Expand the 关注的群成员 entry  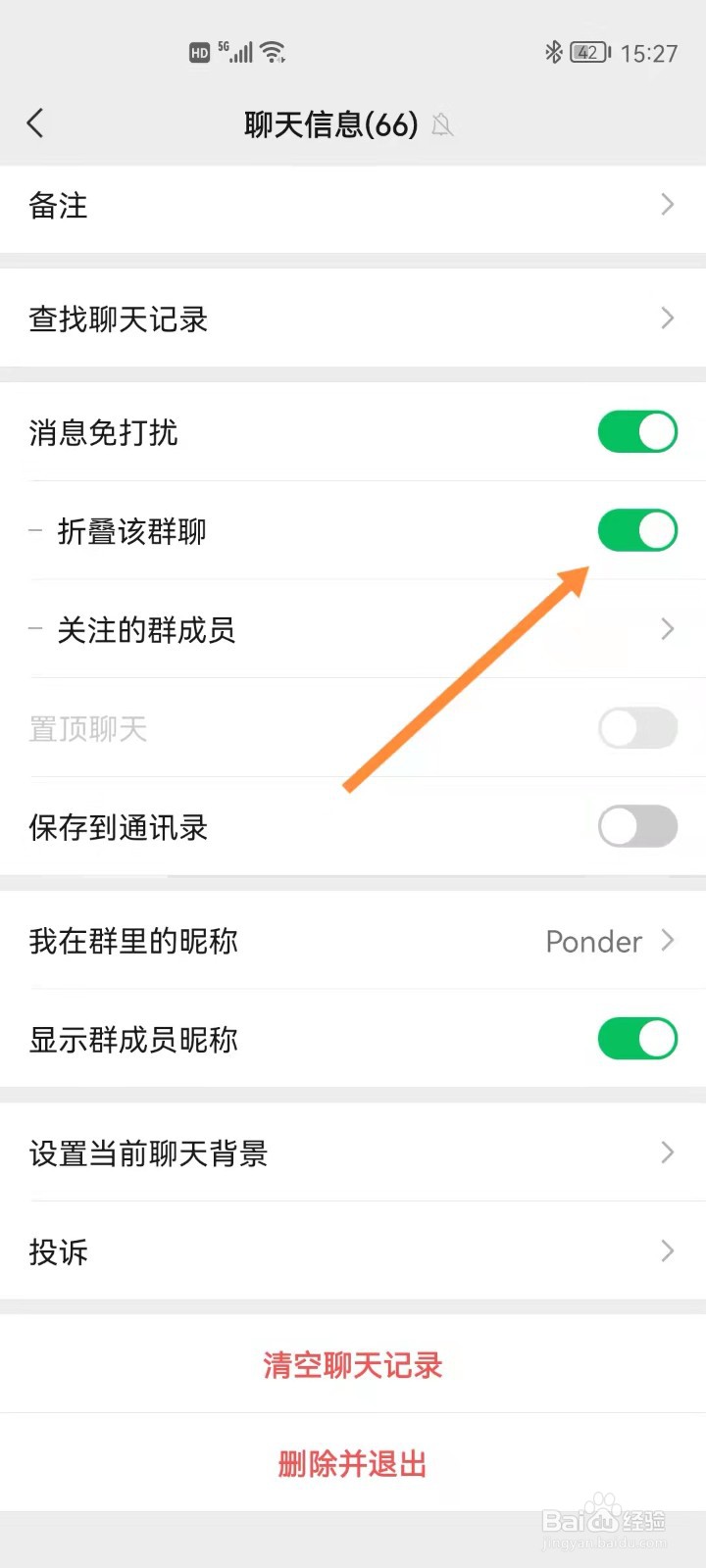point(666,629)
